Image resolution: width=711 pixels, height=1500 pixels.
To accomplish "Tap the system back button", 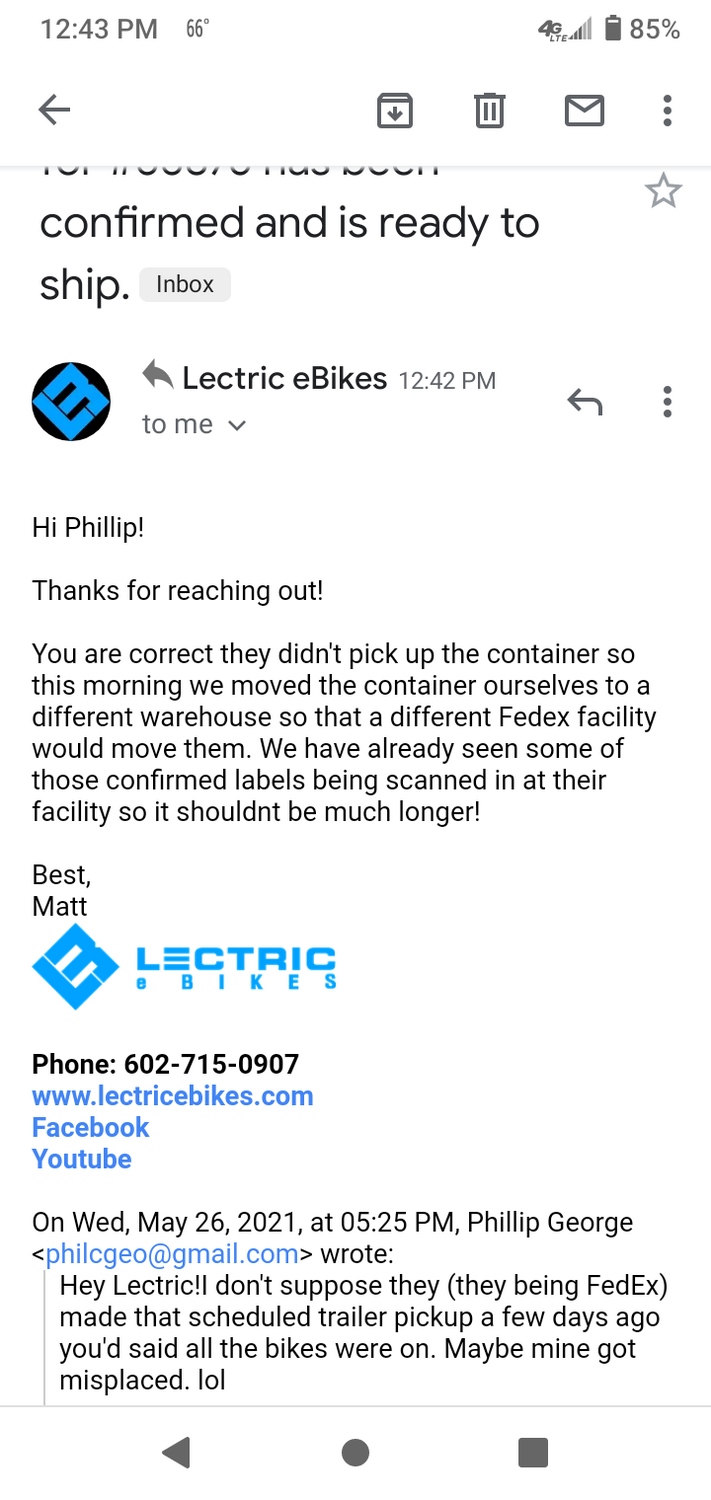I will point(177,1452).
